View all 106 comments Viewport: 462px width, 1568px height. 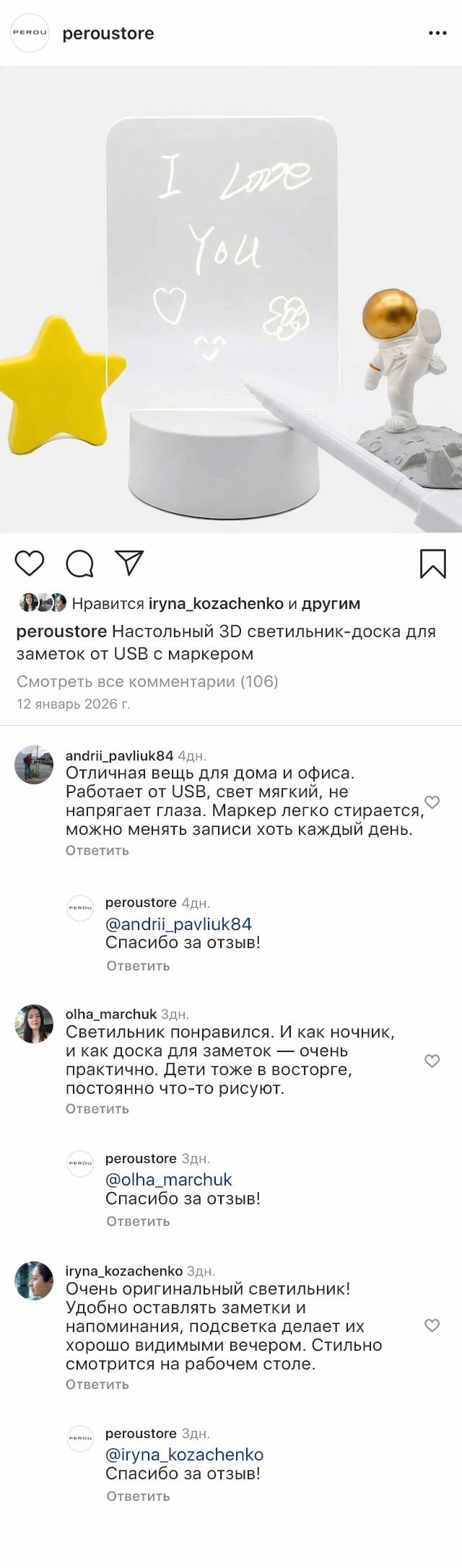coord(147,681)
